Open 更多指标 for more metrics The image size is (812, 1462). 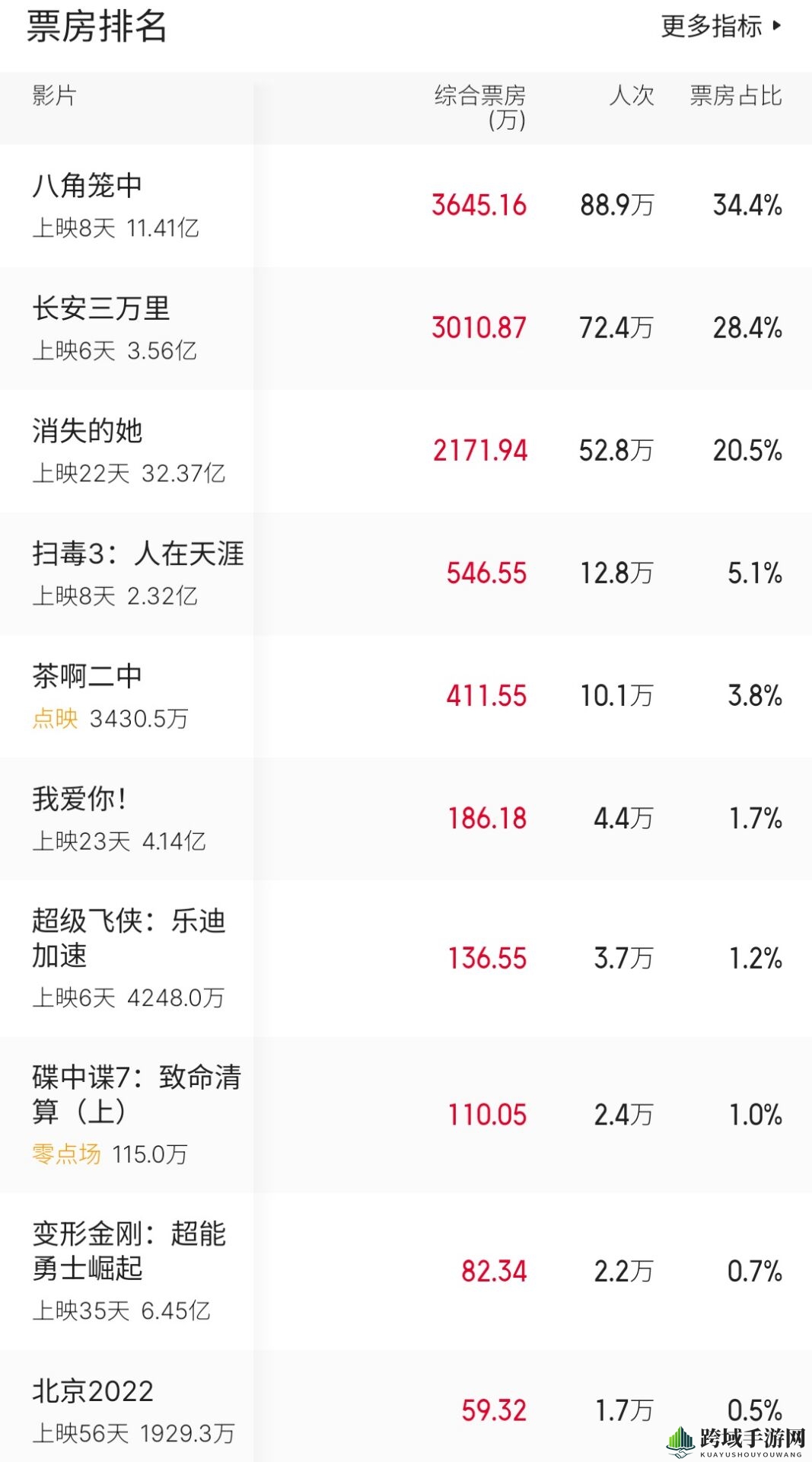721,26
